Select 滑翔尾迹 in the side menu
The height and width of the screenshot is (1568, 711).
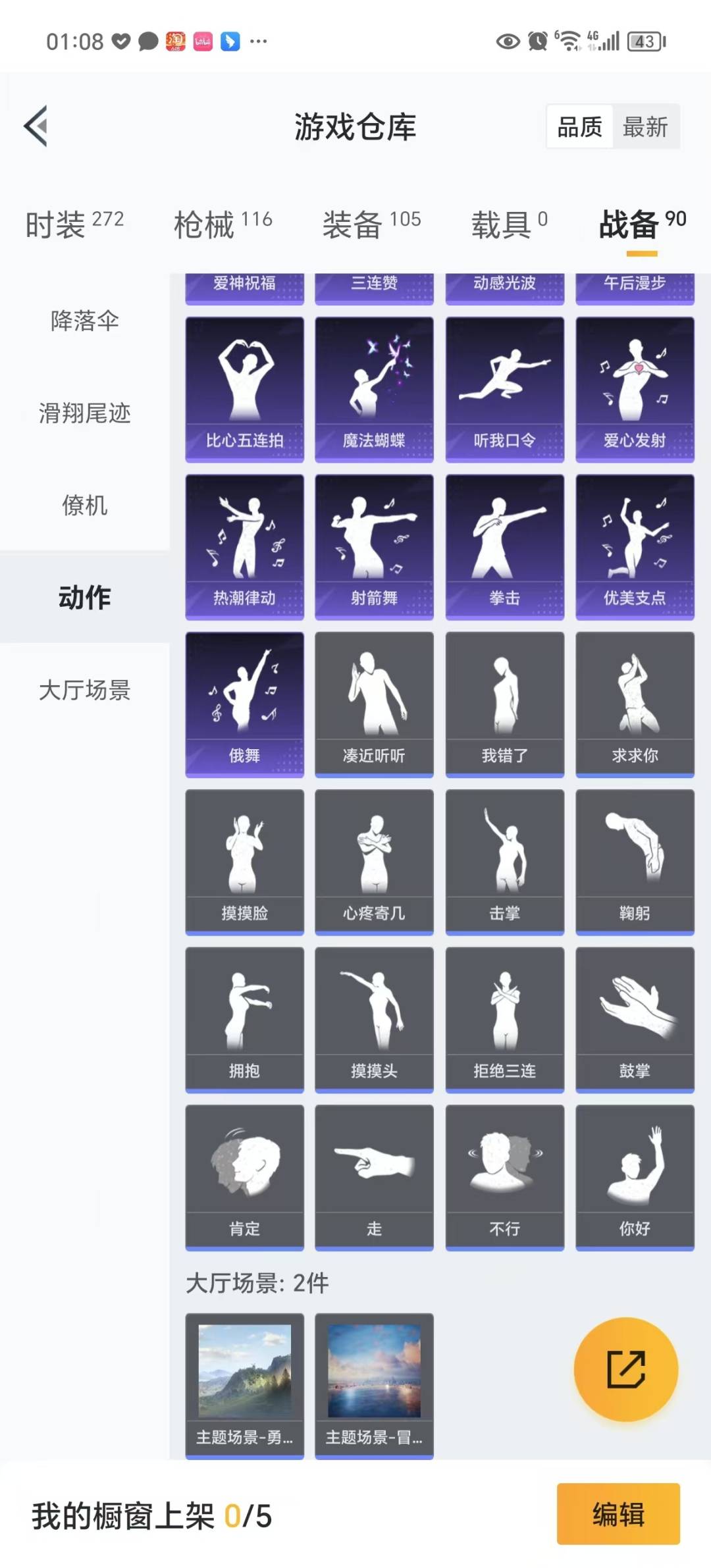85,413
